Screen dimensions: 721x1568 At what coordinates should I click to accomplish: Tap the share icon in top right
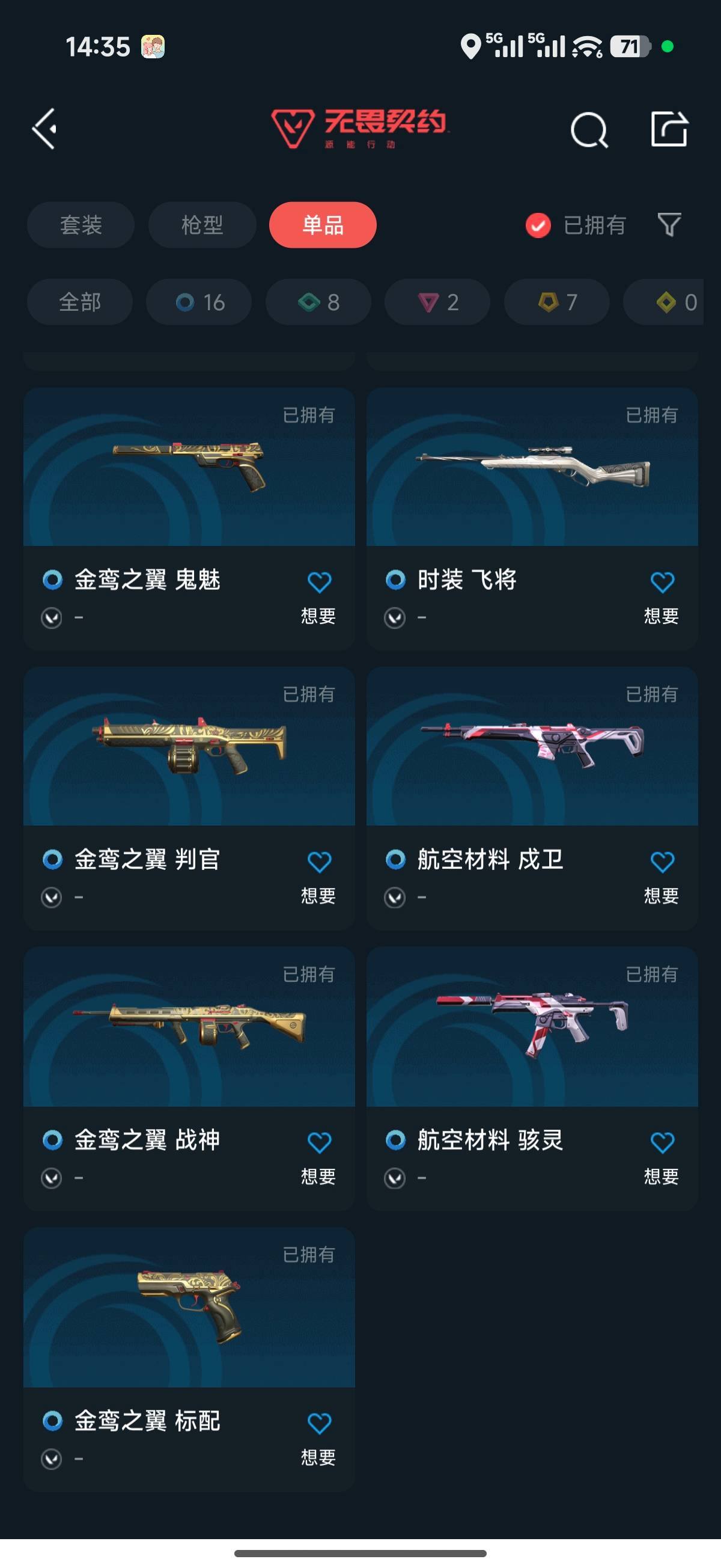coord(668,130)
